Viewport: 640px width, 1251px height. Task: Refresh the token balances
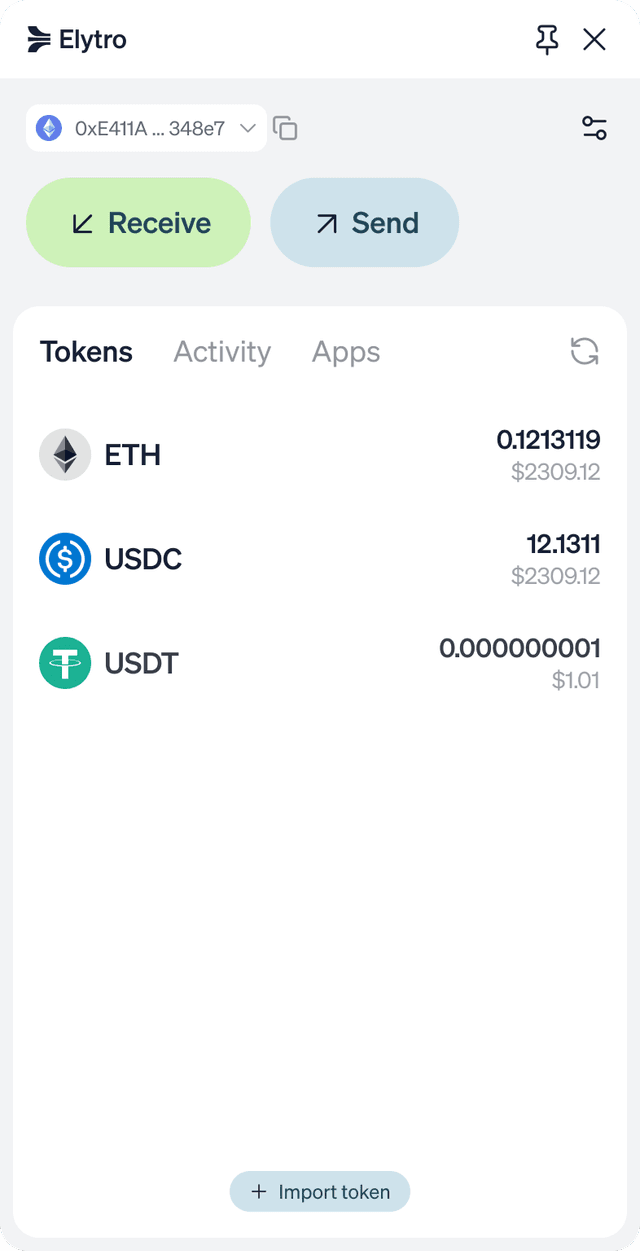tap(584, 351)
